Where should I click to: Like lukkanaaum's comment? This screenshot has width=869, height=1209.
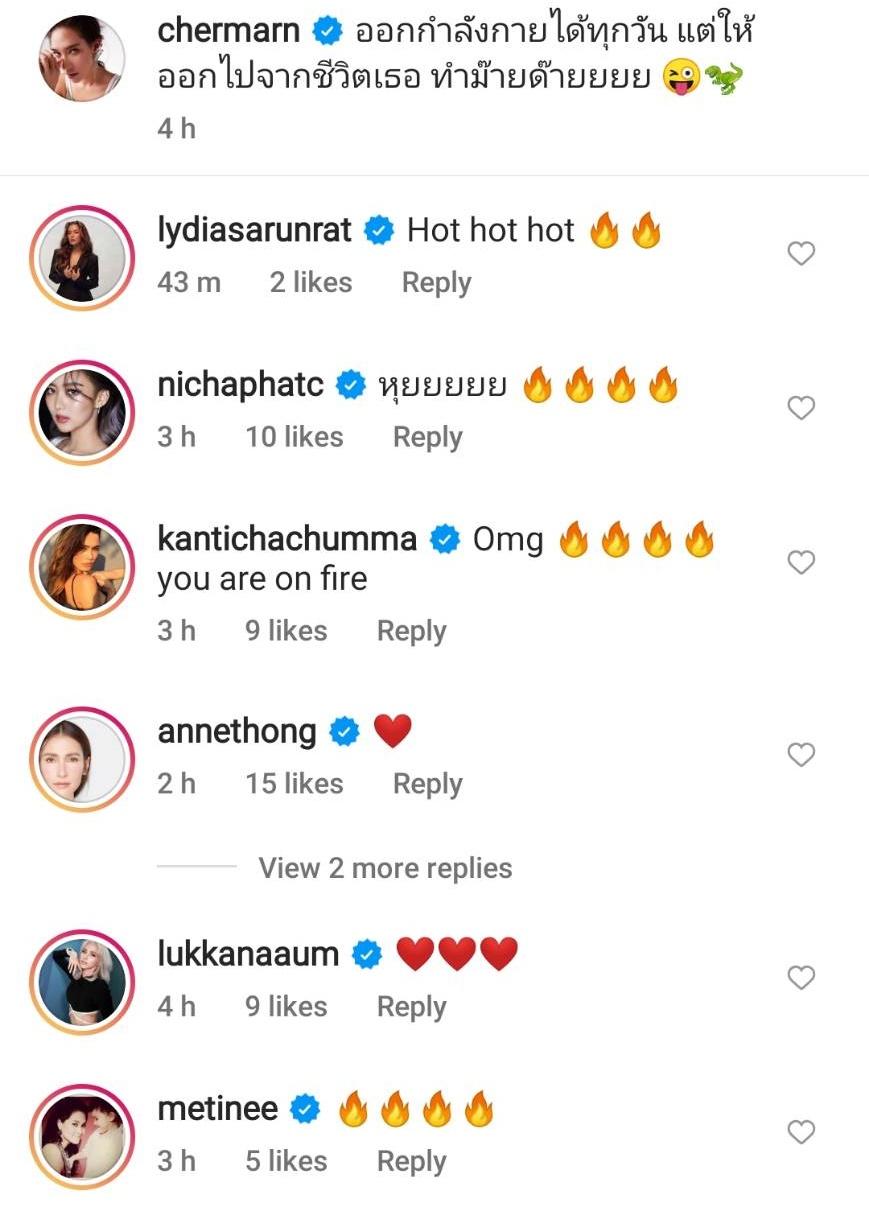click(x=801, y=977)
